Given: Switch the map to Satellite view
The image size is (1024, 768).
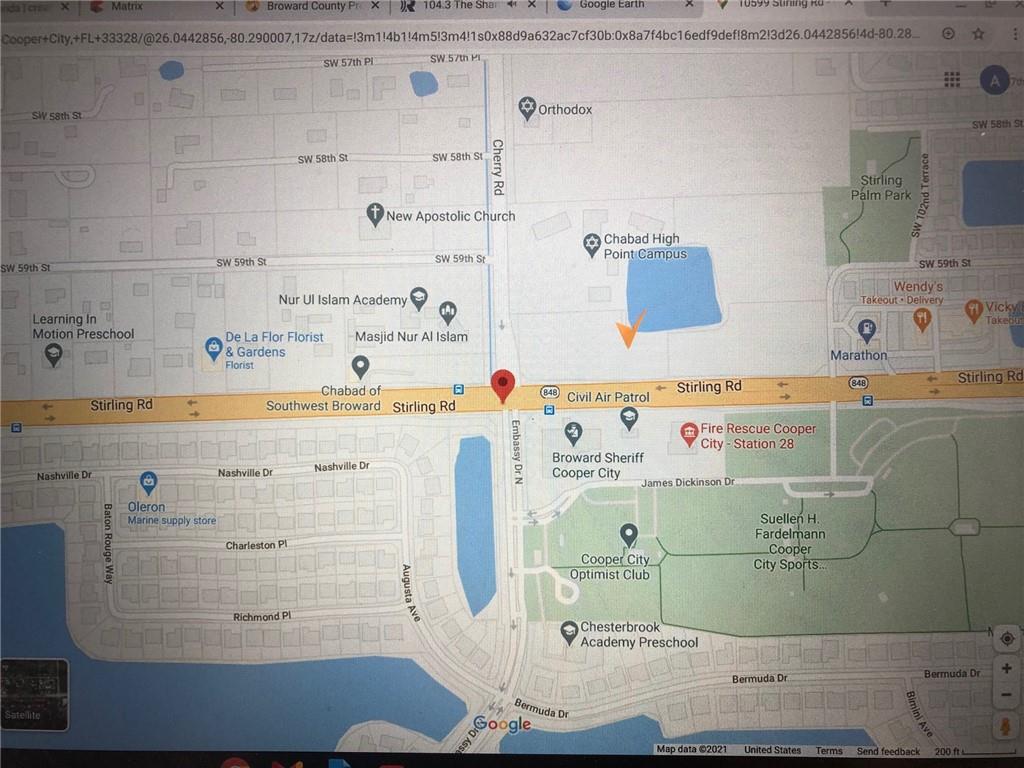Looking at the screenshot, I should pos(34,692).
